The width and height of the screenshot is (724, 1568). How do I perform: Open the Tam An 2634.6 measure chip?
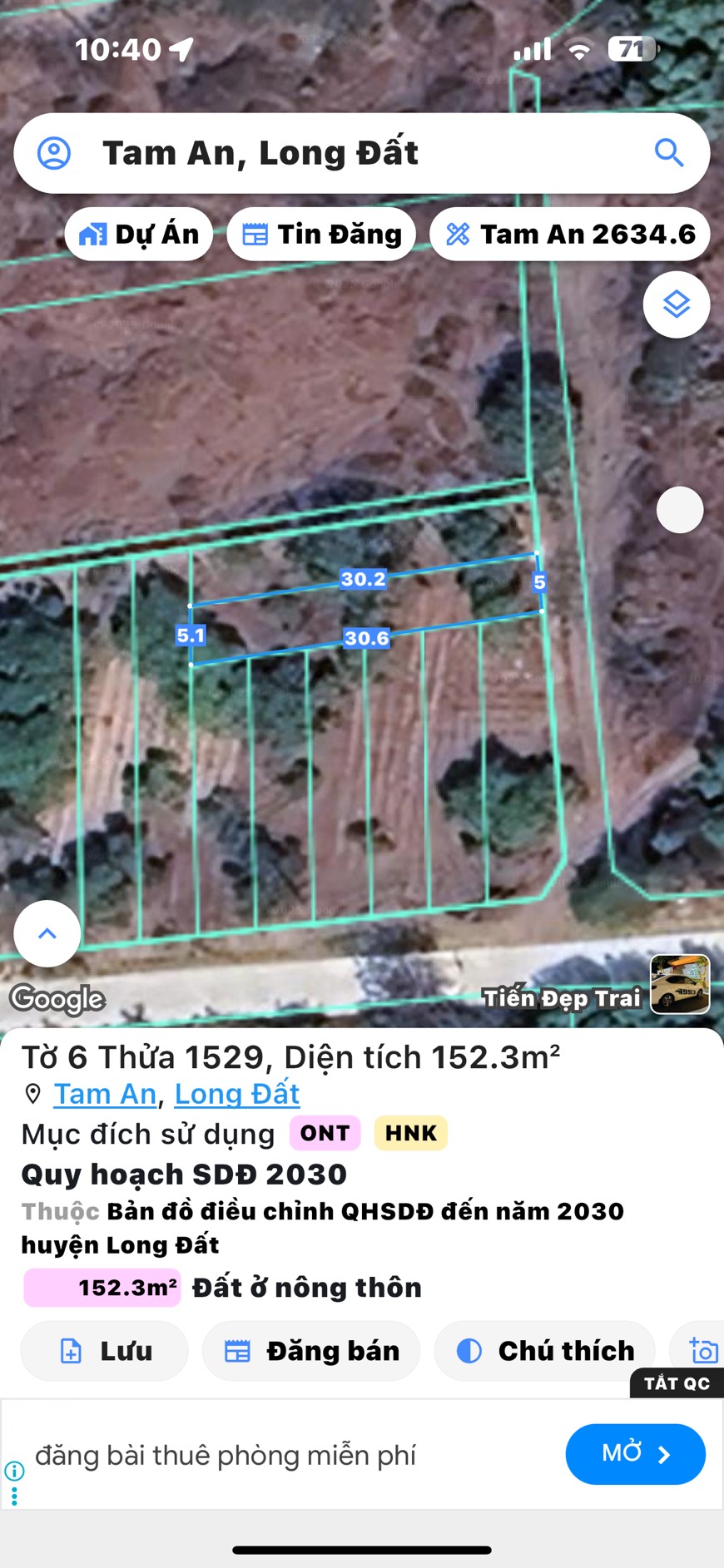(x=570, y=234)
